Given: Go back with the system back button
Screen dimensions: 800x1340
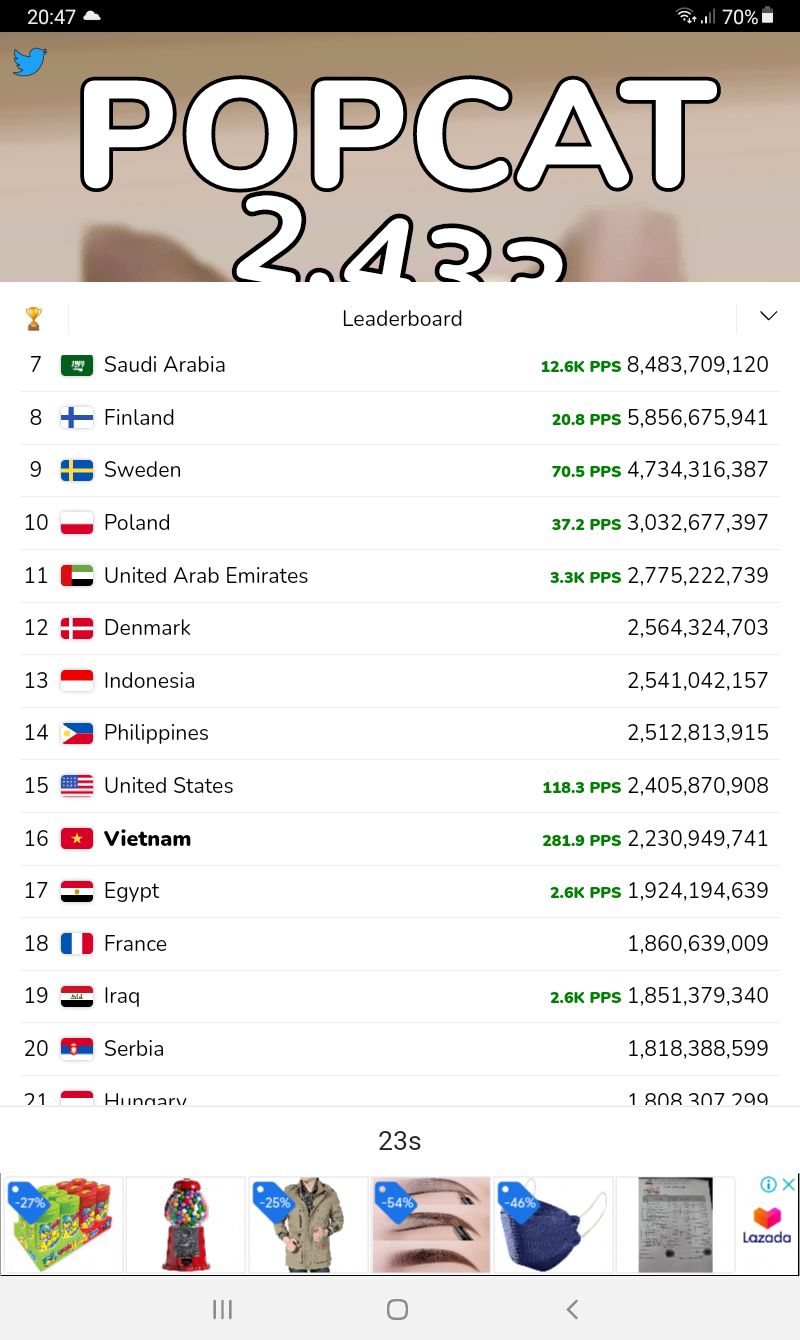Looking at the screenshot, I should click(572, 1309).
